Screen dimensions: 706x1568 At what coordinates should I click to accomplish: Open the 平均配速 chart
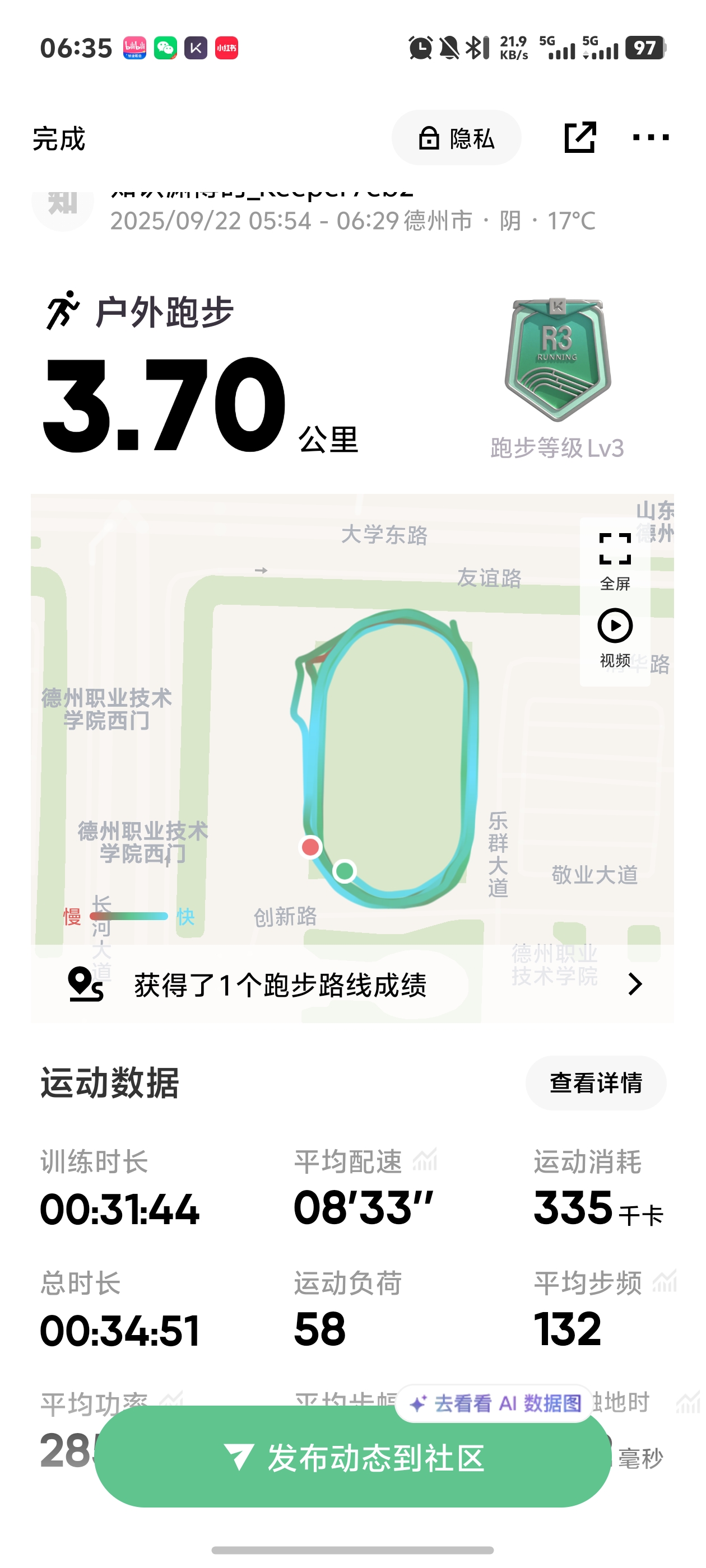tap(425, 1161)
